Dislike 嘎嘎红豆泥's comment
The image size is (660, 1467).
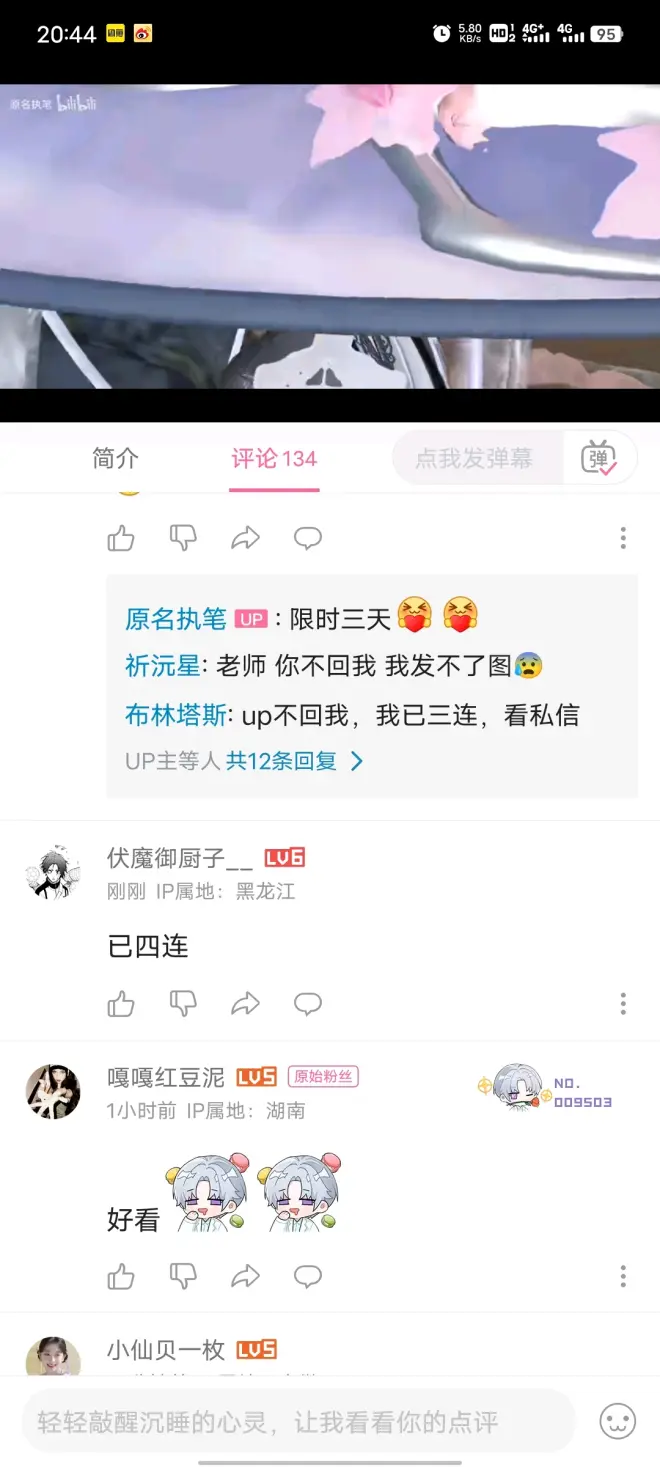[183, 1276]
